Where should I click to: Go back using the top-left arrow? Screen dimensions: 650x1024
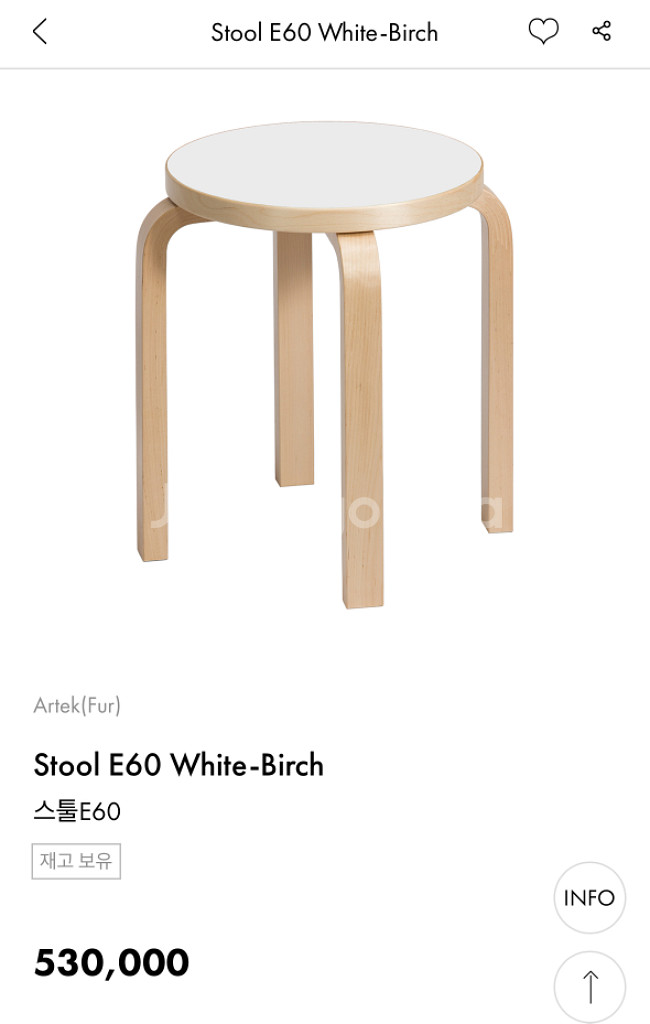tap(40, 32)
